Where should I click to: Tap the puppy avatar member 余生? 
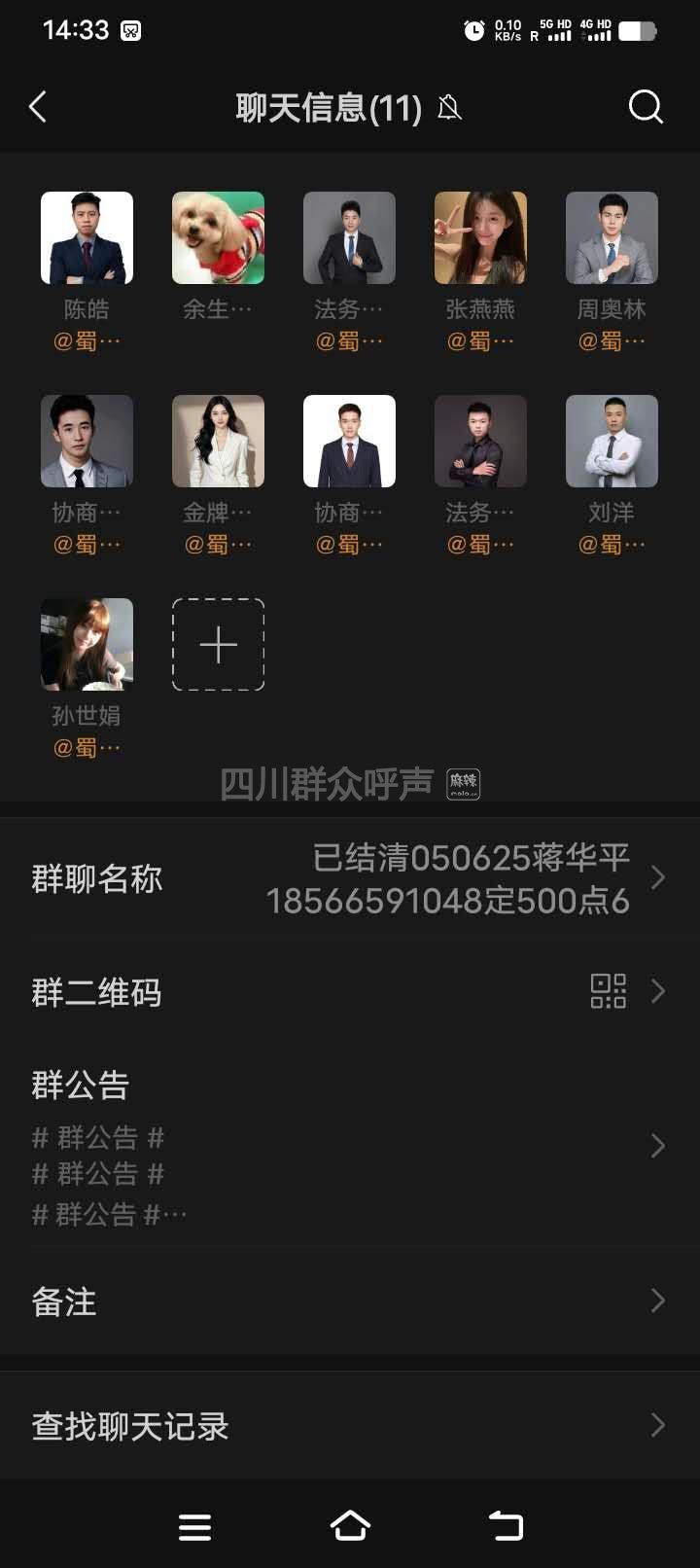click(218, 238)
